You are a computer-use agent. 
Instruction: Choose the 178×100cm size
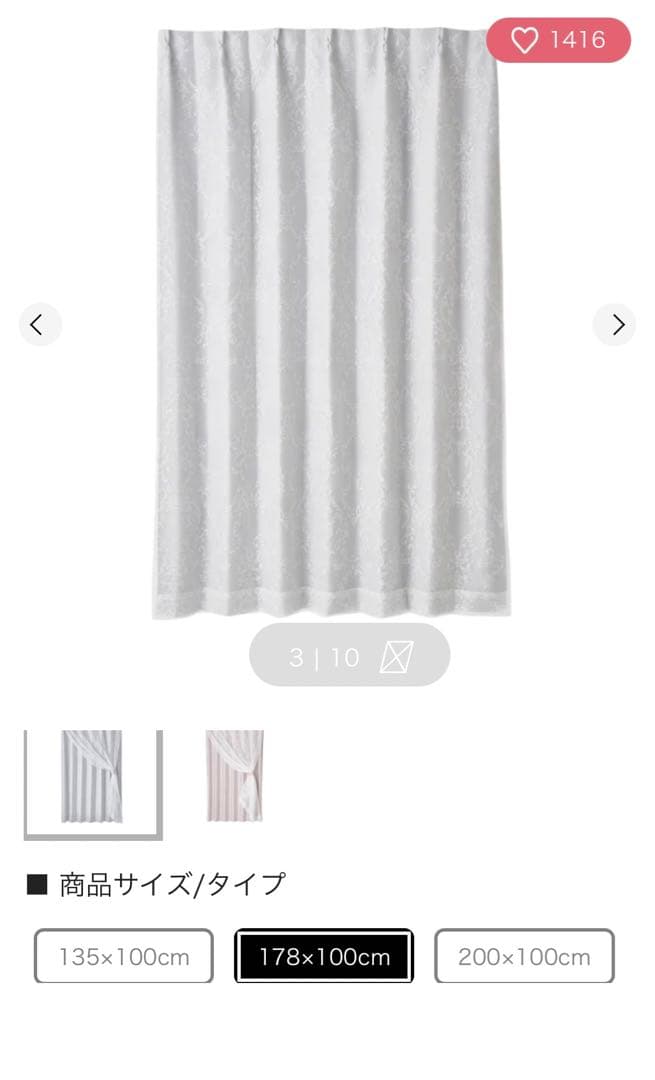(324, 956)
